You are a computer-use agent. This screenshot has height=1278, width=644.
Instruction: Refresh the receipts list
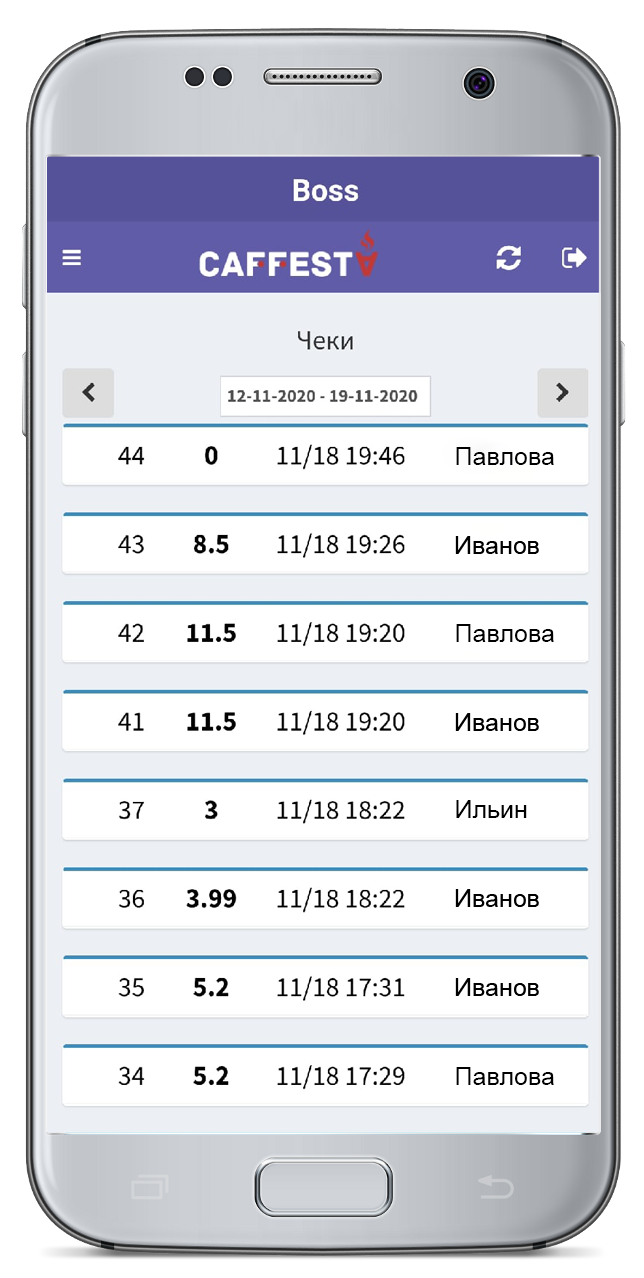pyautogui.click(x=509, y=258)
